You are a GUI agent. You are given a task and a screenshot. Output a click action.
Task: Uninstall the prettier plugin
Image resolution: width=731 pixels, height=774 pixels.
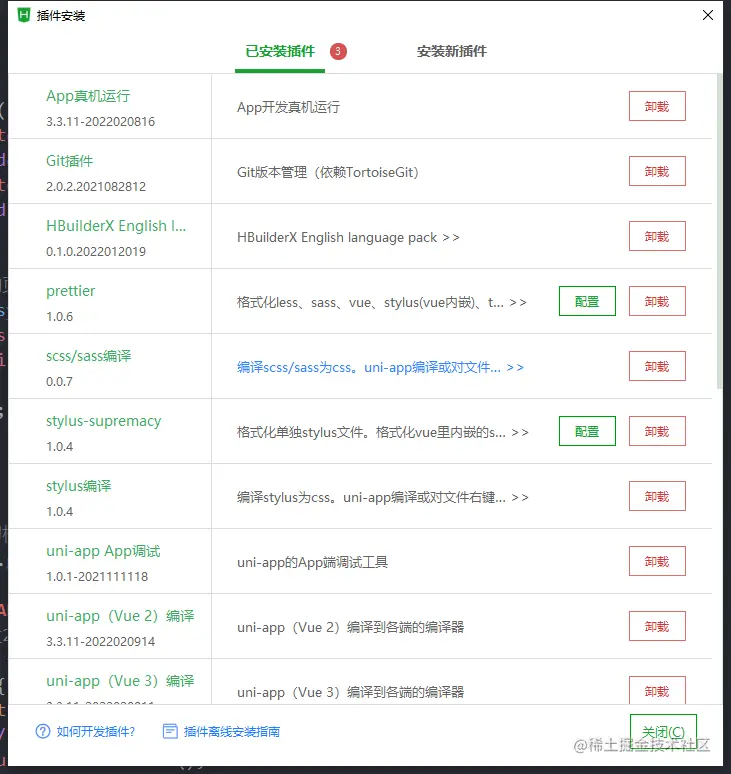pyautogui.click(x=656, y=301)
